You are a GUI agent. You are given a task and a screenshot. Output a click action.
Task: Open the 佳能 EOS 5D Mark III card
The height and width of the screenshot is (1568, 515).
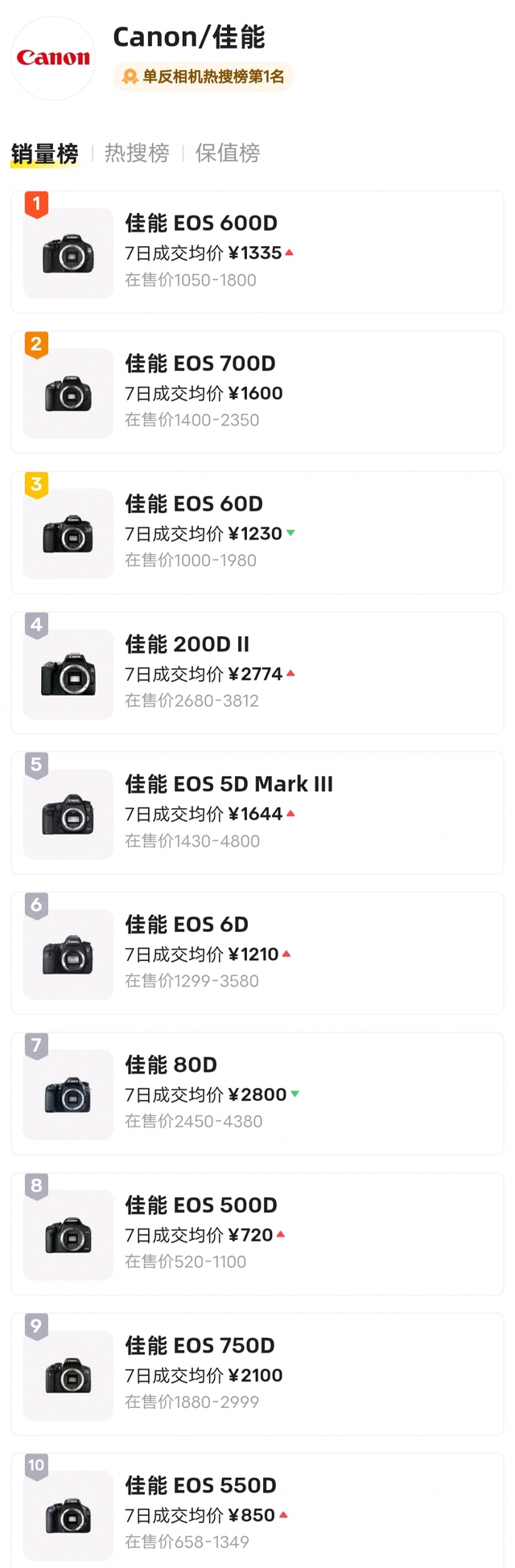257,813
